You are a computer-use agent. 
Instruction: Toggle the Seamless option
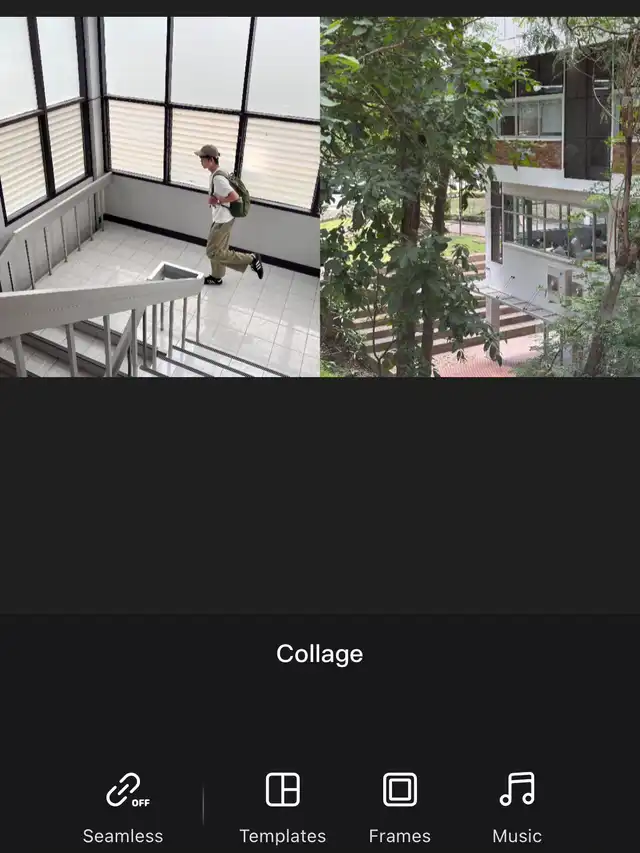tap(123, 806)
